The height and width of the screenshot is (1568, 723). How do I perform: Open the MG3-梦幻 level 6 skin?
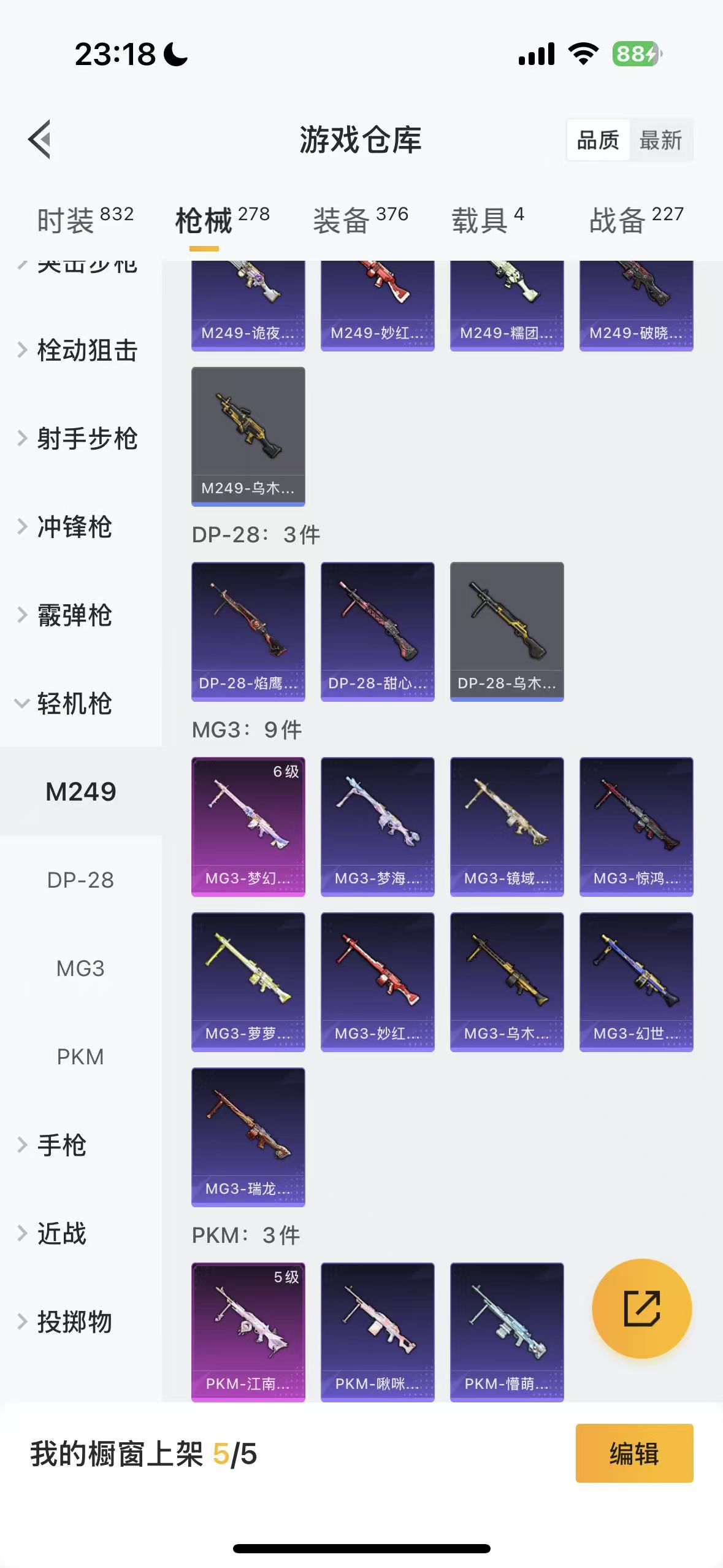(248, 826)
